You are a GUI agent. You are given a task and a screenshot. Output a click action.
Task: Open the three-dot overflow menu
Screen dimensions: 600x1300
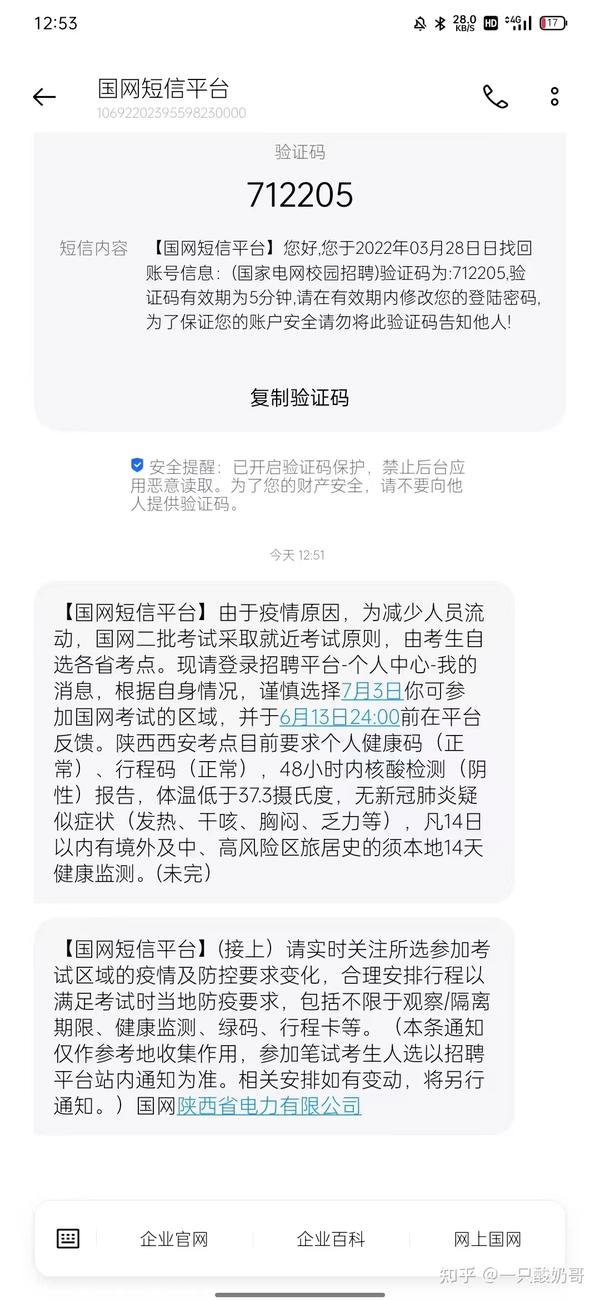555,96
